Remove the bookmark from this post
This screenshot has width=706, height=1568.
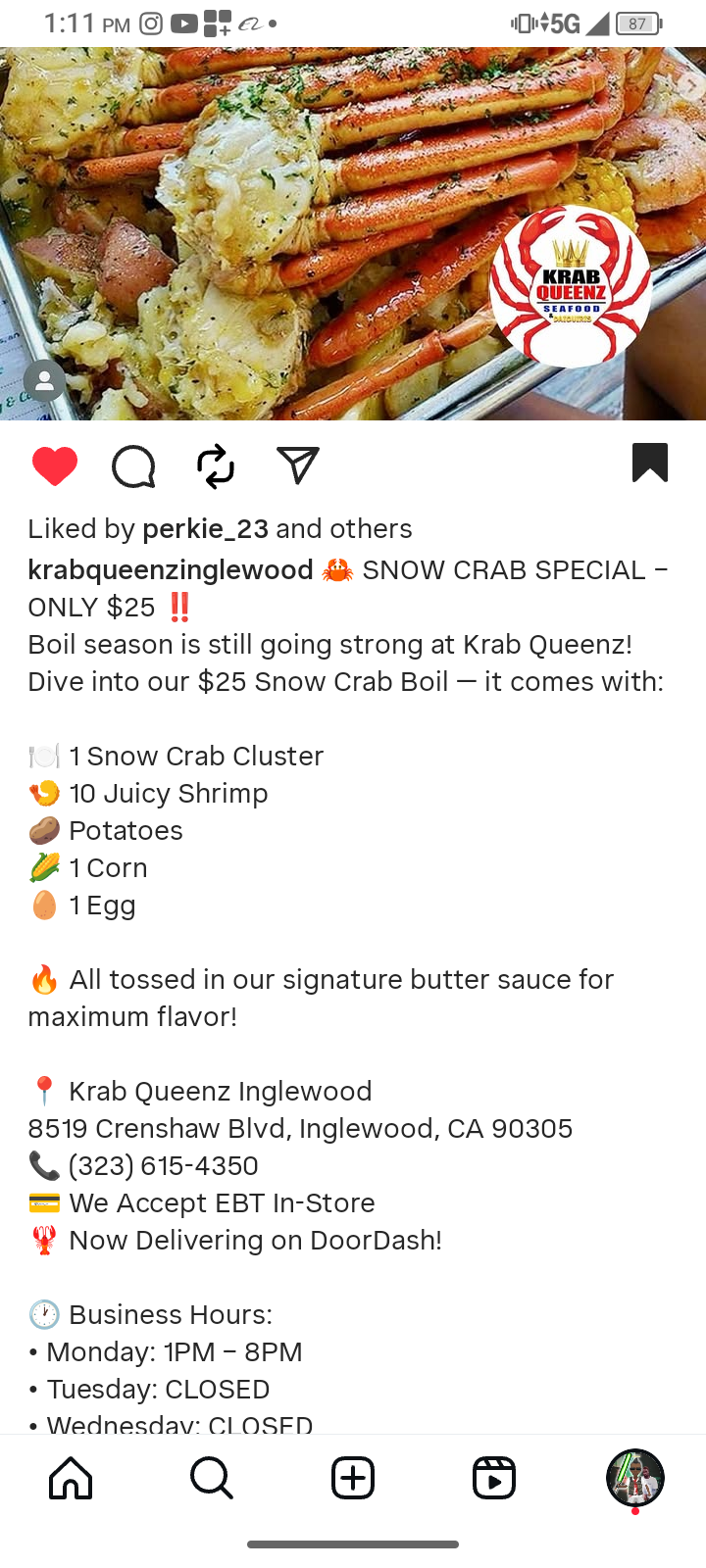point(650,463)
